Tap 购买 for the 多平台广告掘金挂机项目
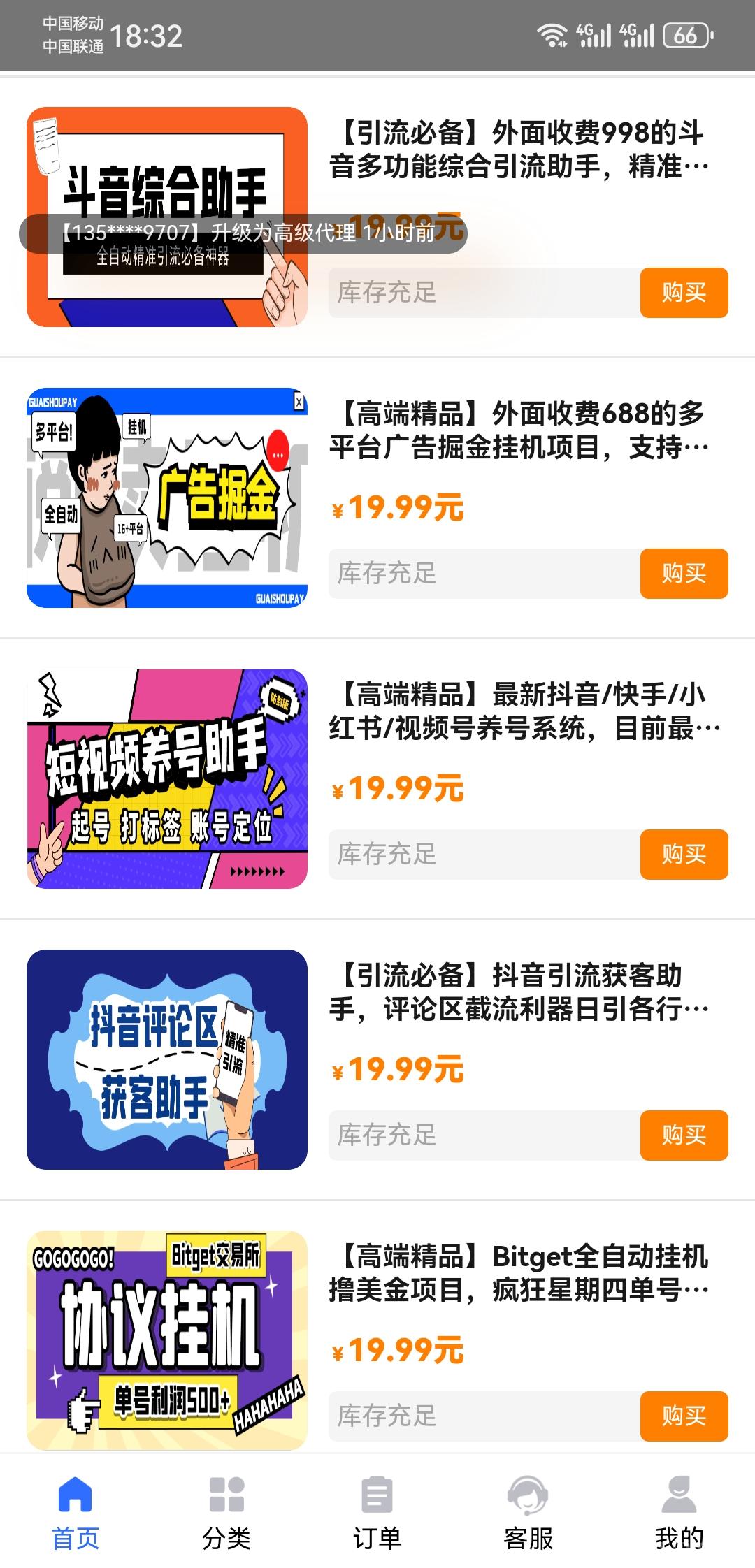This screenshot has width=755, height=1568. pos(684,574)
